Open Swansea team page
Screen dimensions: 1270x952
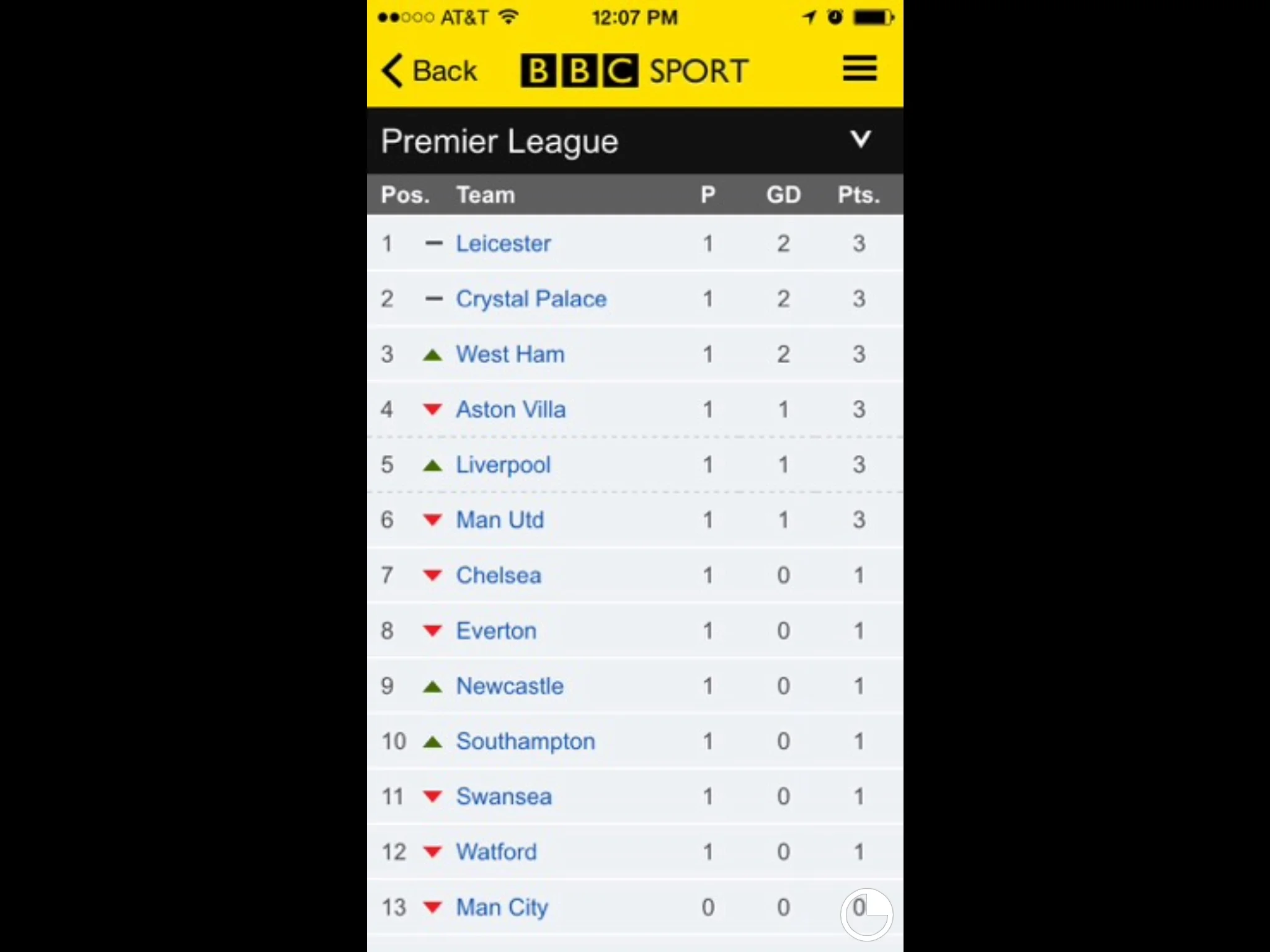(504, 796)
